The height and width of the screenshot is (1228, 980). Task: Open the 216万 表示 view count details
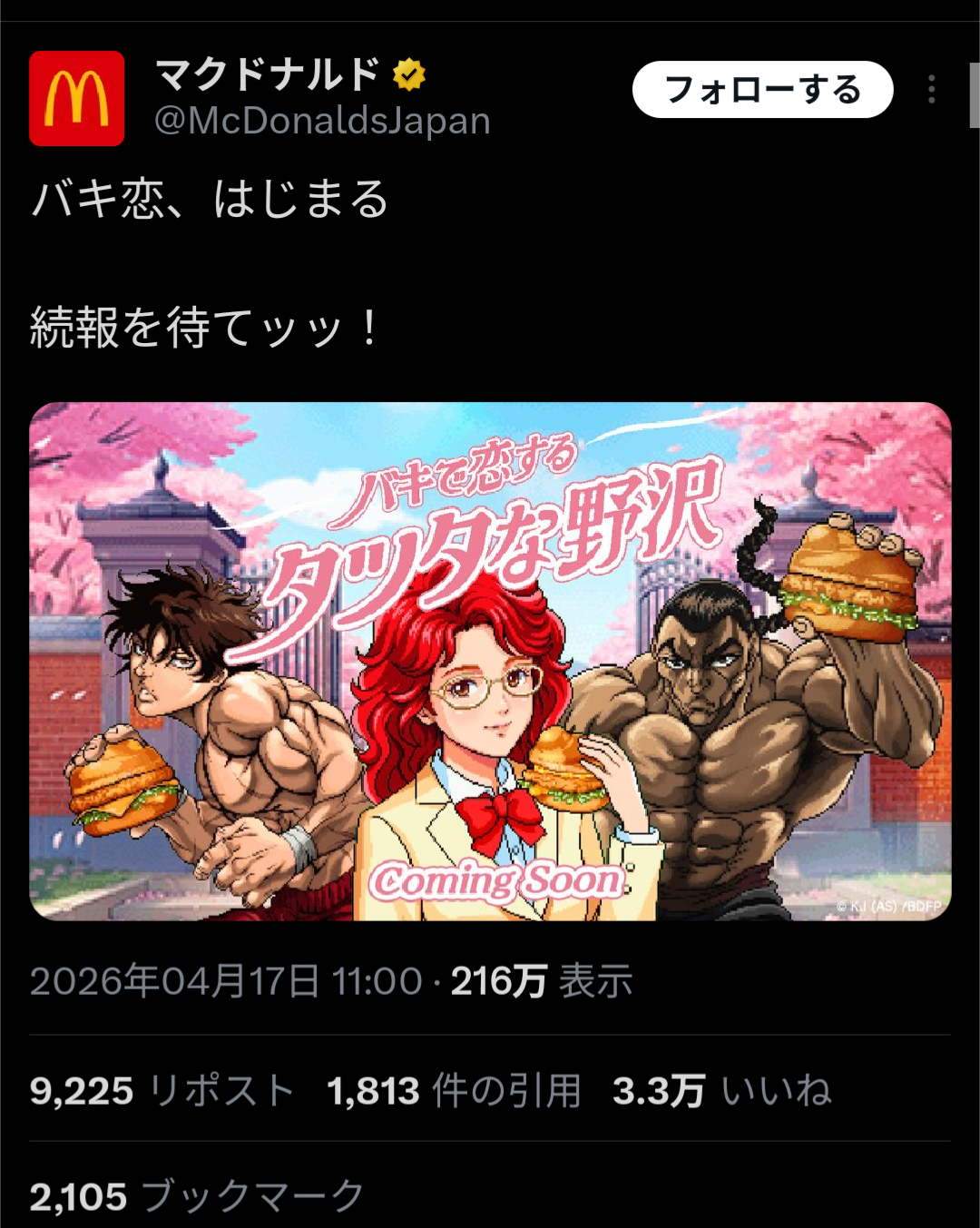point(542,981)
